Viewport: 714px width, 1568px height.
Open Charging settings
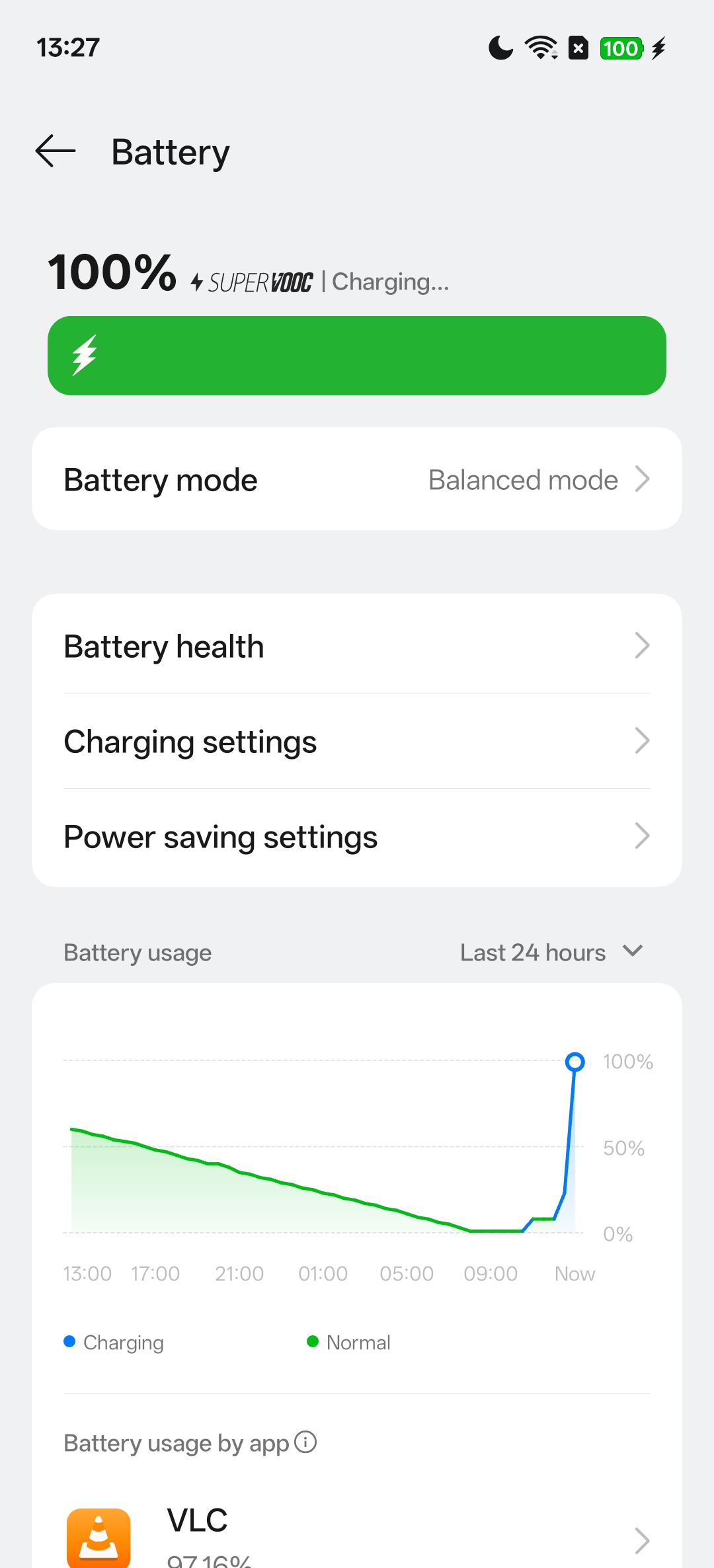click(x=357, y=741)
